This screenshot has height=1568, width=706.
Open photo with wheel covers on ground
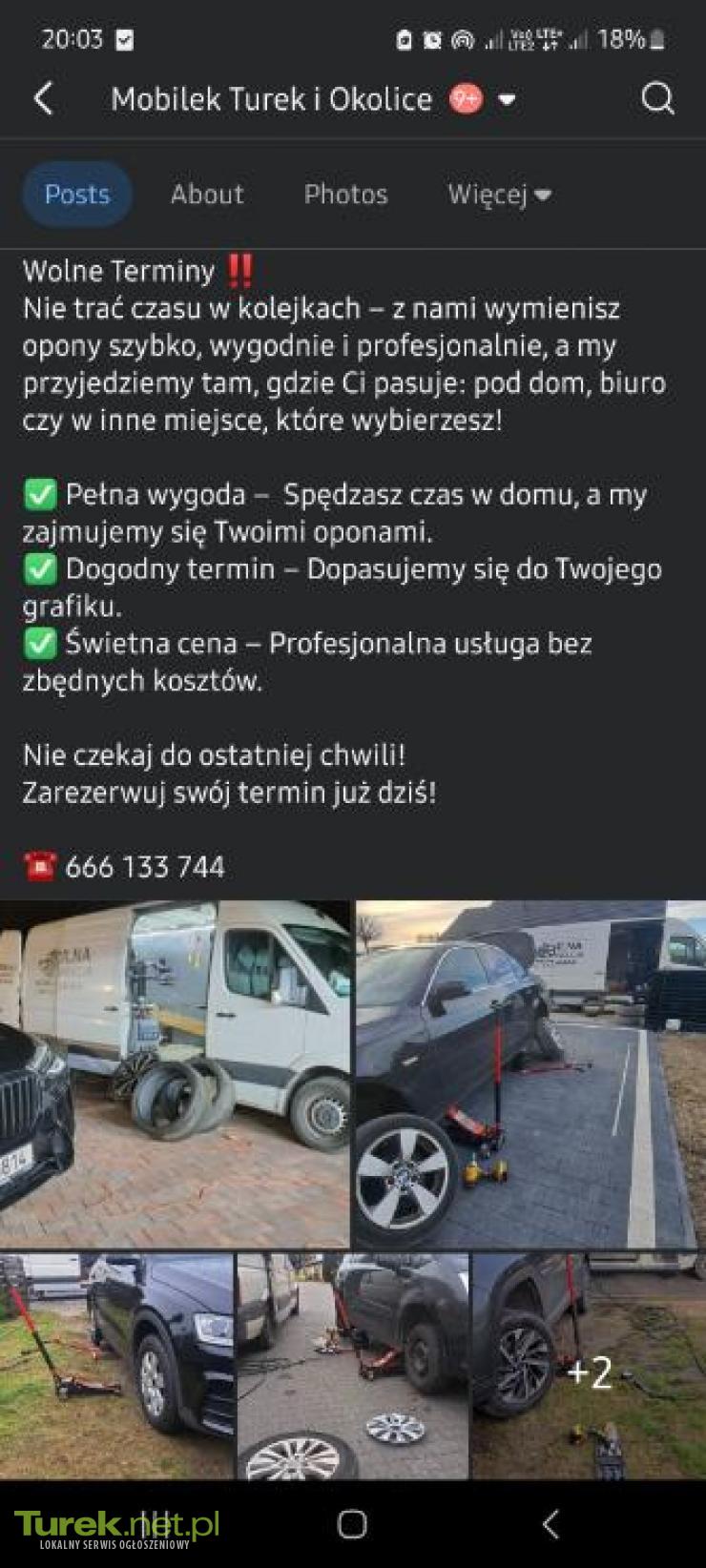[353, 1366]
